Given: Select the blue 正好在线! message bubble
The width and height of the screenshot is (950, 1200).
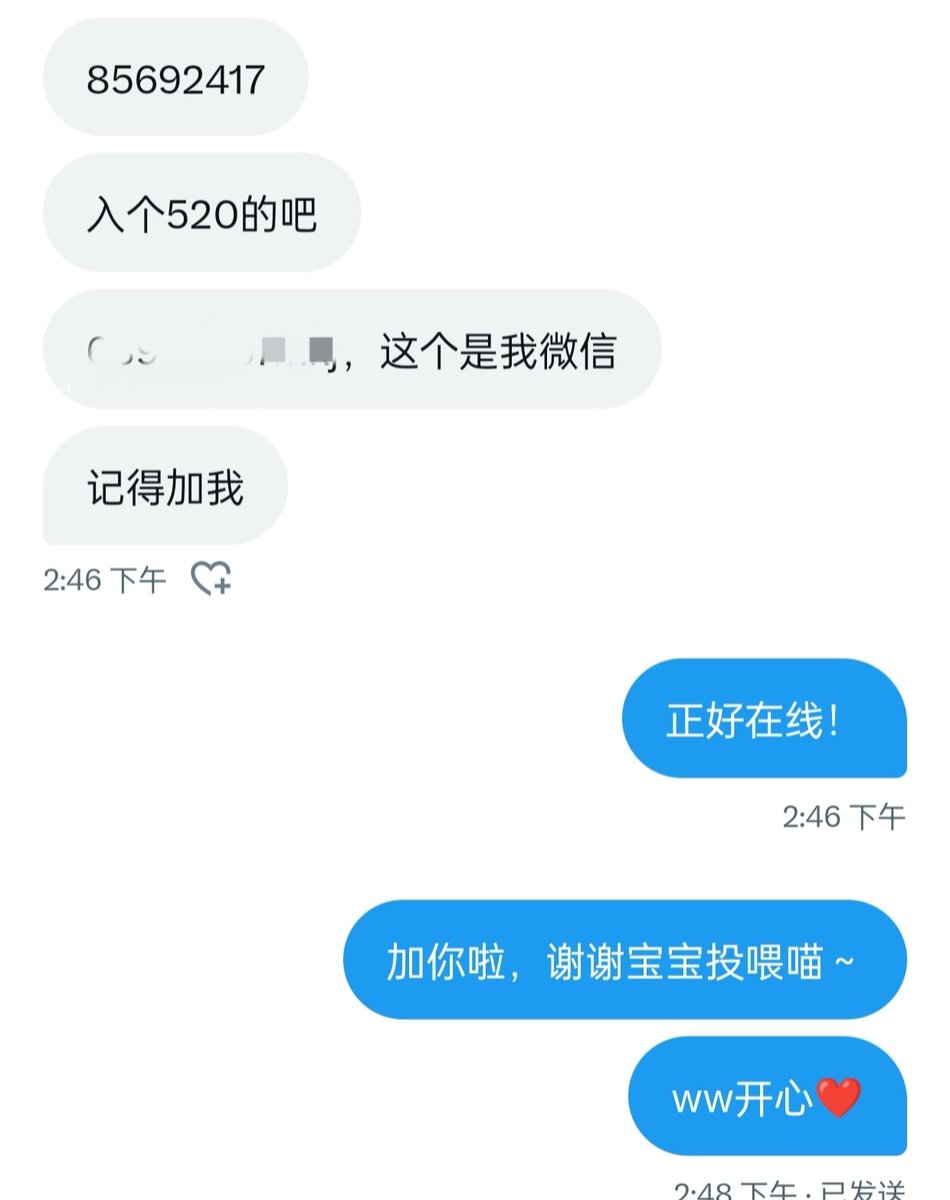Looking at the screenshot, I should [x=765, y=720].
